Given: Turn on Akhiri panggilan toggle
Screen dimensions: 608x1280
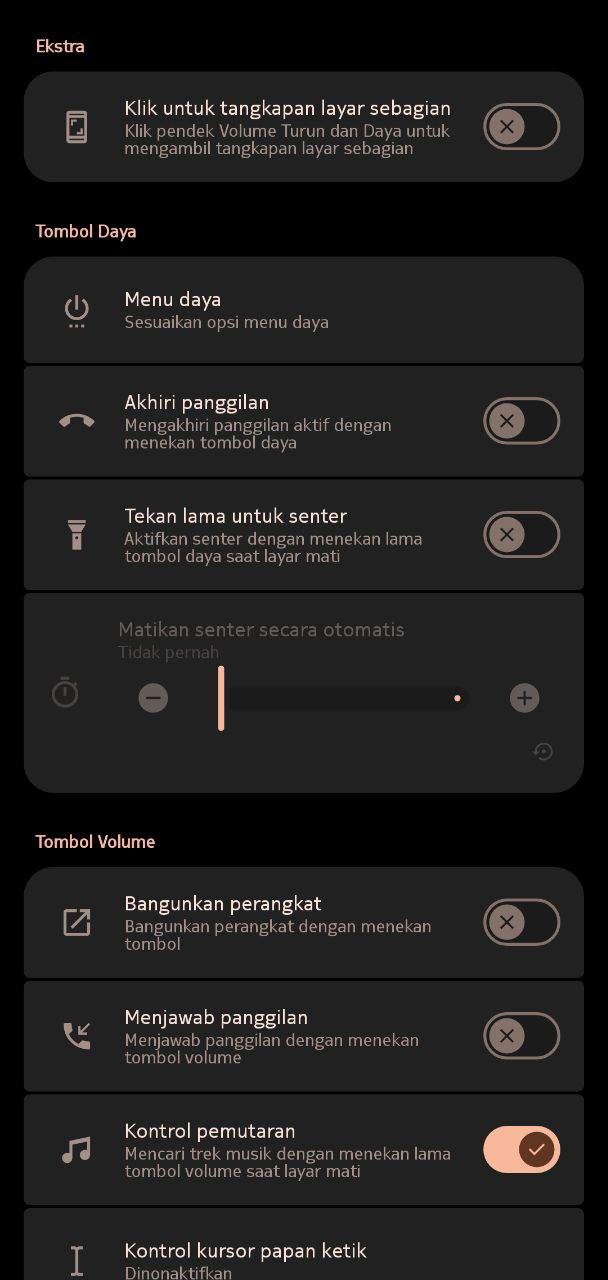Looking at the screenshot, I should click(x=521, y=421).
